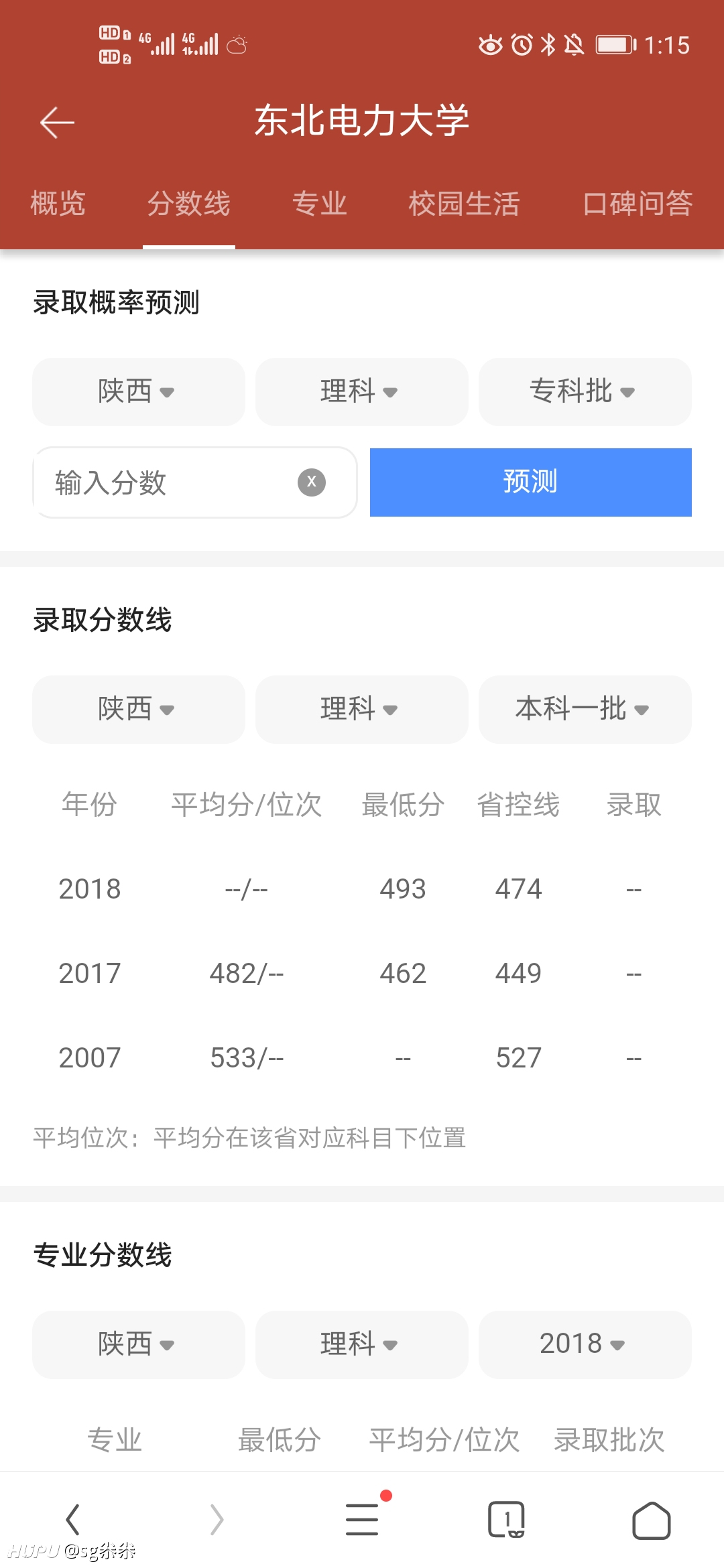Open the 2018 year dropdown
724x1568 pixels.
click(x=585, y=1344)
